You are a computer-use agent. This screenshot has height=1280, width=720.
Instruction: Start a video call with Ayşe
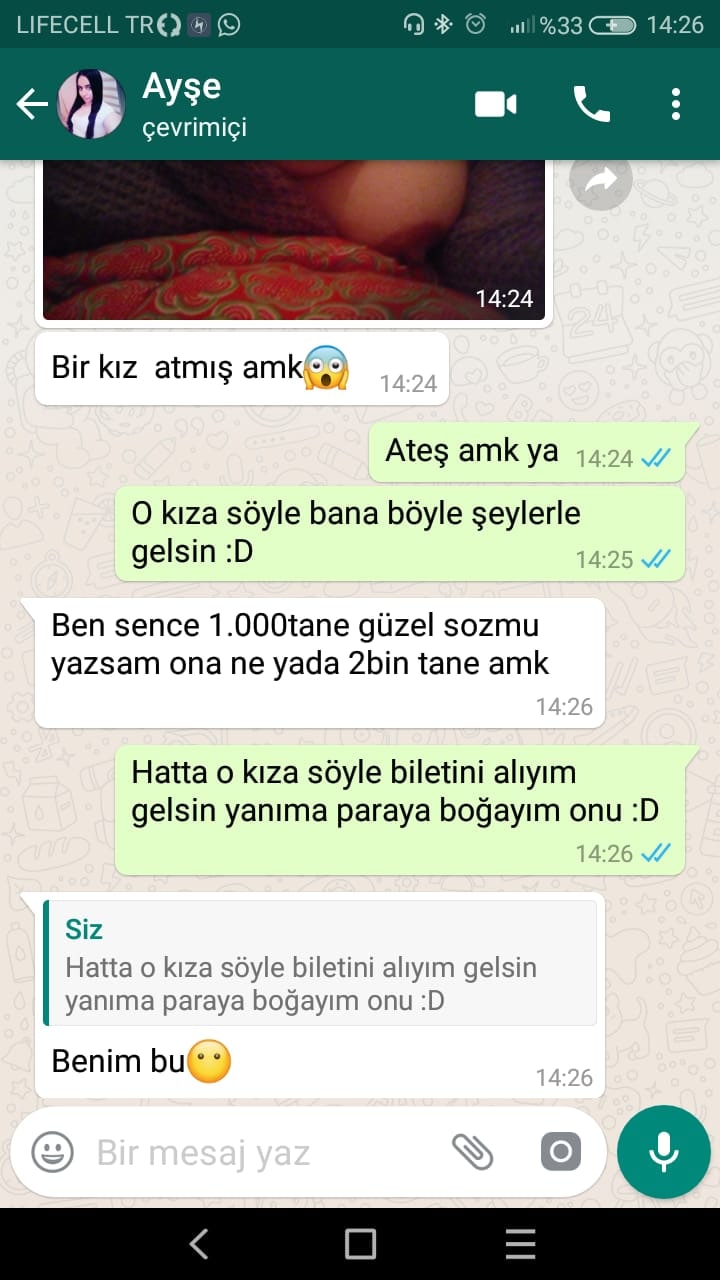(494, 103)
